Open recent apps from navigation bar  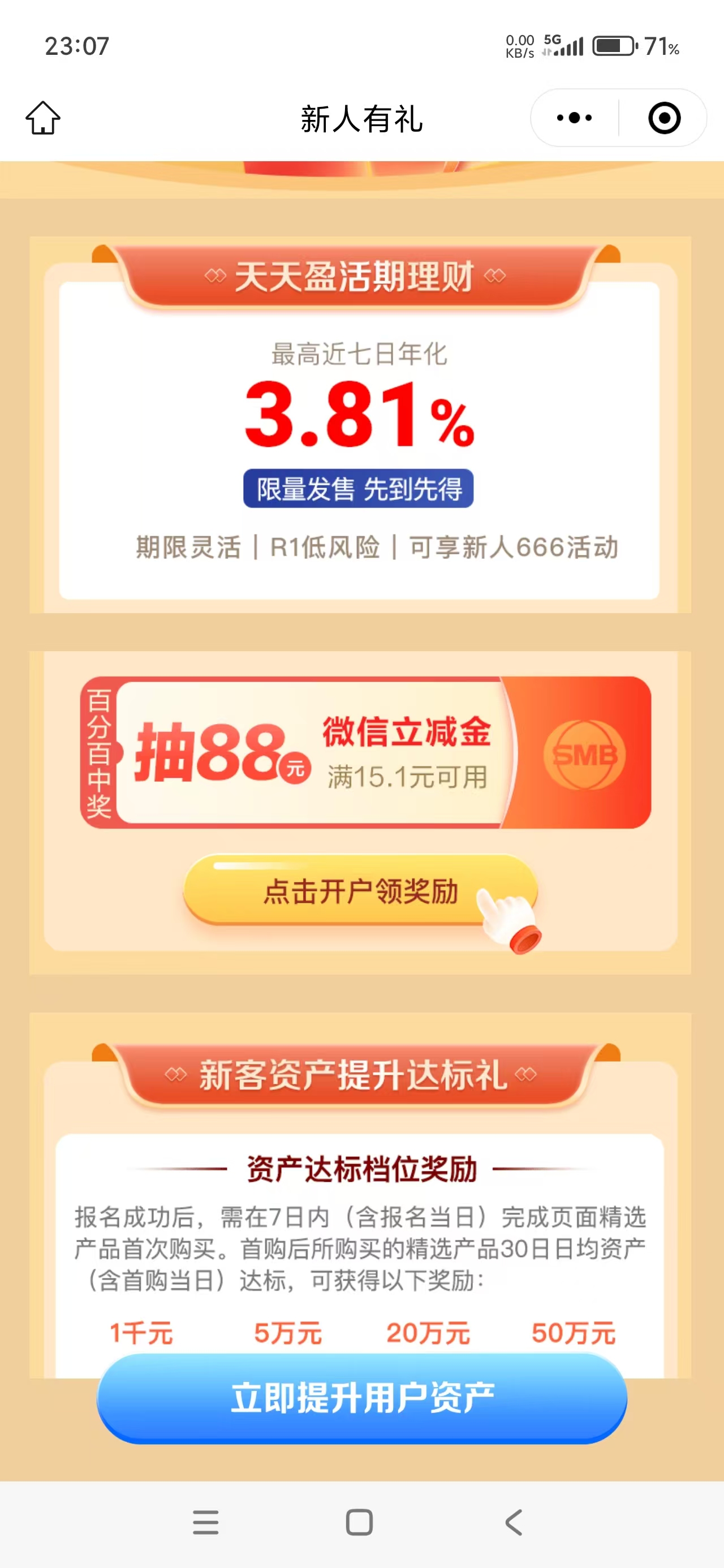click(205, 1522)
